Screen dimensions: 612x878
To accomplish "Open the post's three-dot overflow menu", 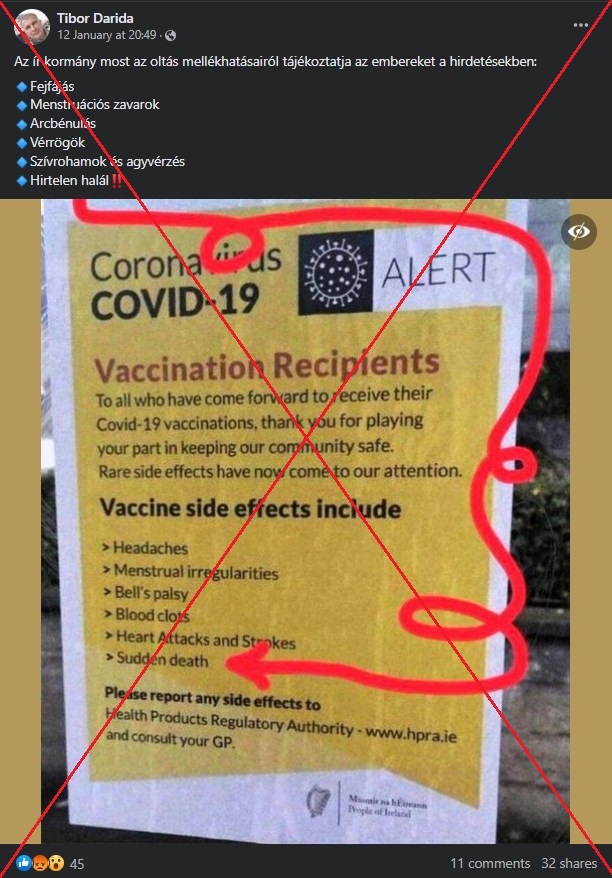I will coord(581,24).
